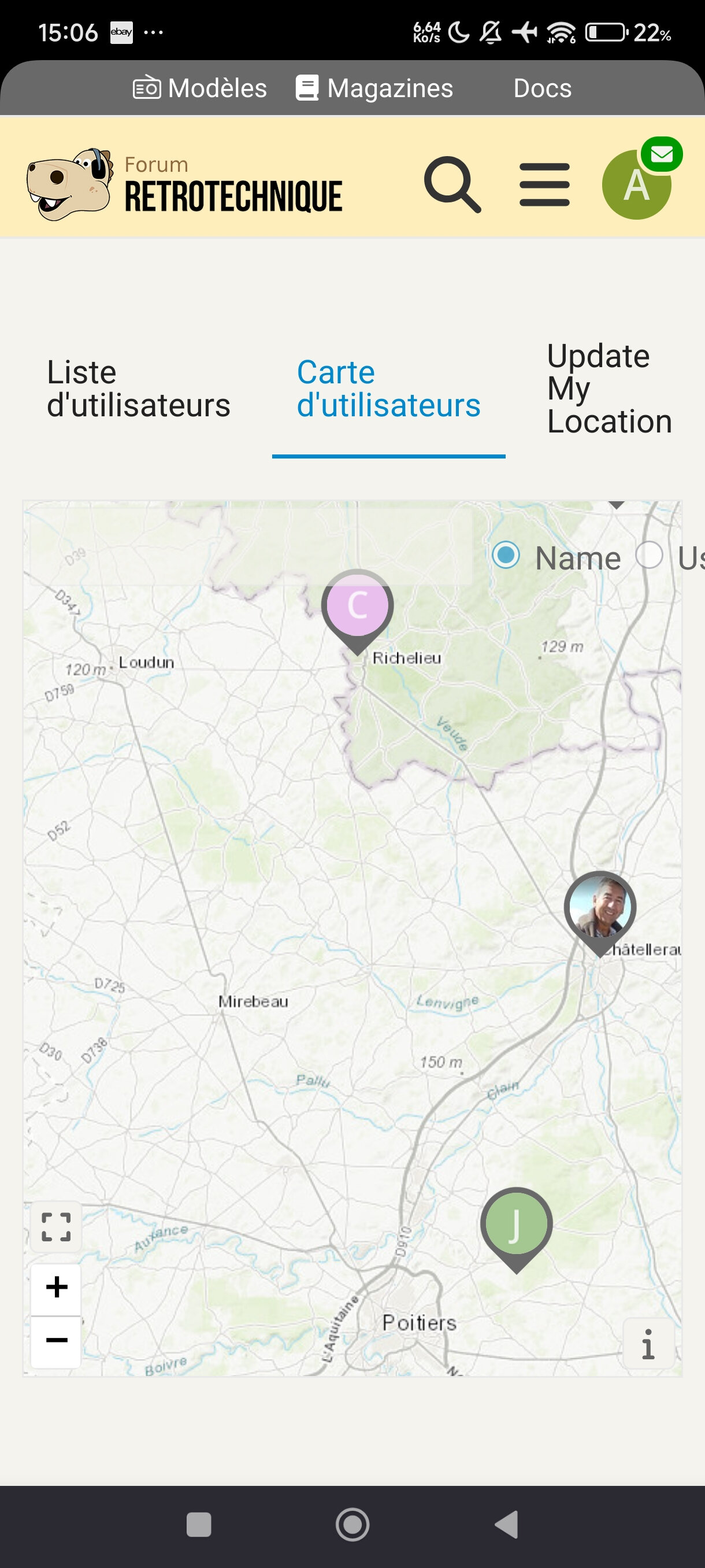Image resolution: width=705 pixels, height=1568 pixels.
Task: Open Update My Location tab
Action: pos(609,389)
